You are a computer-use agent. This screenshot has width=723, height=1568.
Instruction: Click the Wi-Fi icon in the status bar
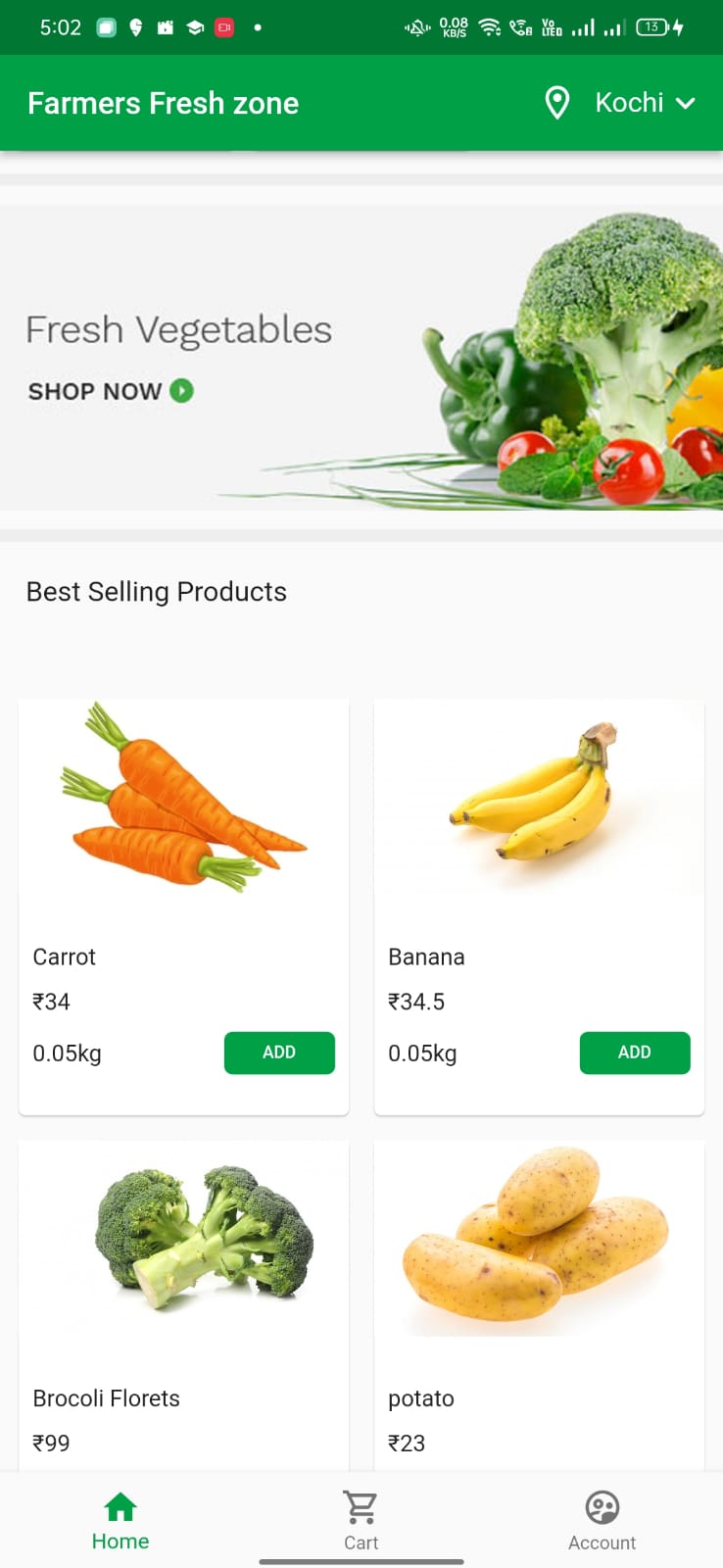(x=490, y=26)
